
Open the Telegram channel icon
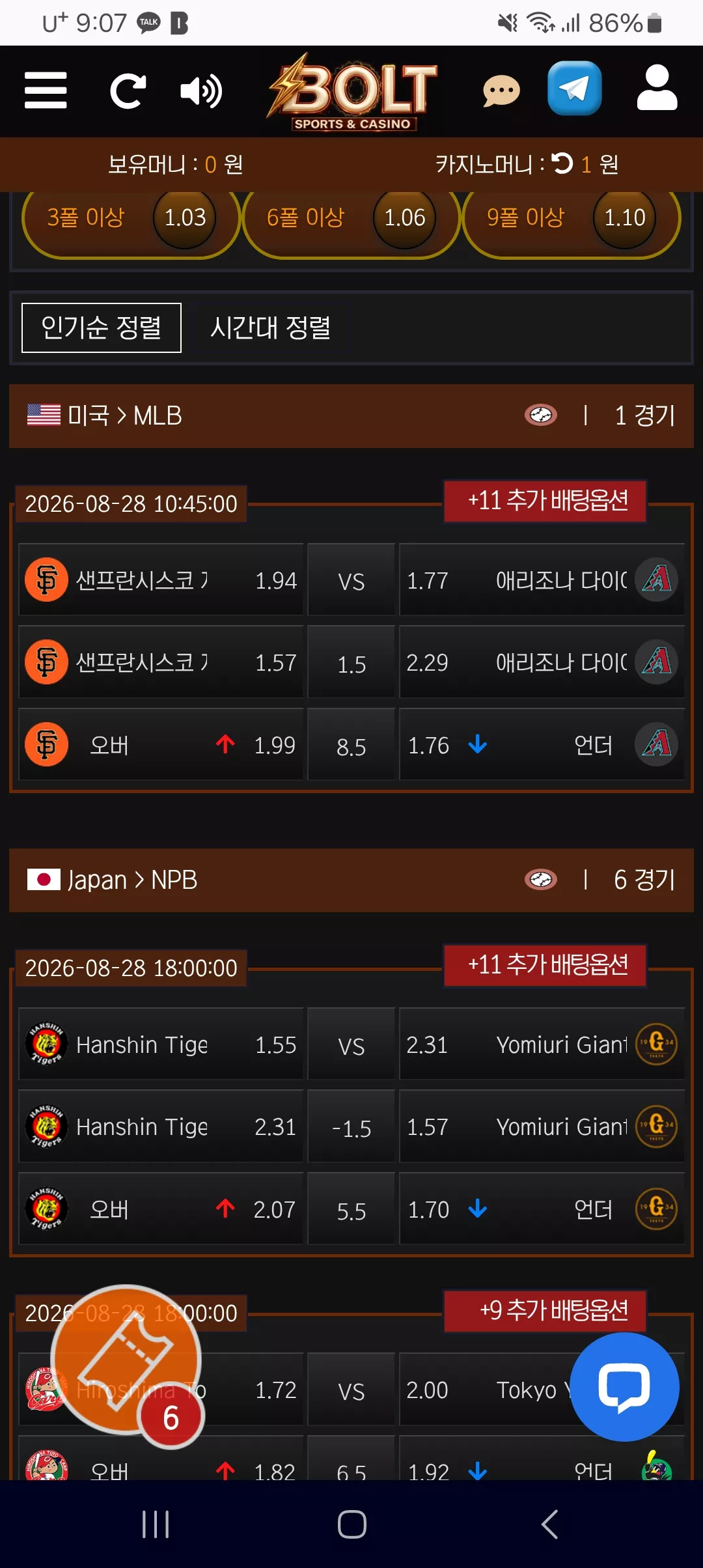[x=575, y=88]
